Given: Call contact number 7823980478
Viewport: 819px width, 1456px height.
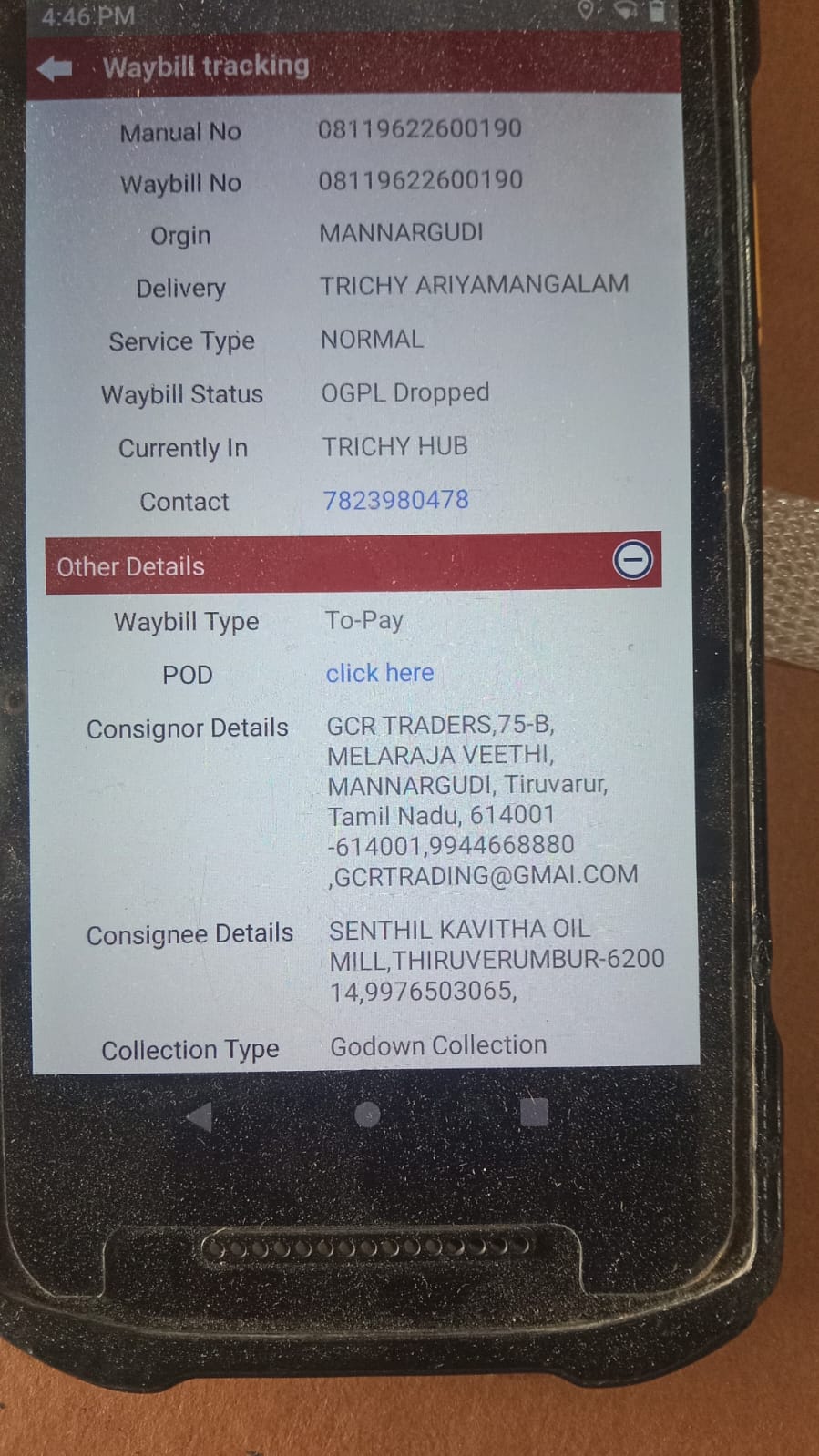Looking at the screenshot, I should [x=395, y=500].
